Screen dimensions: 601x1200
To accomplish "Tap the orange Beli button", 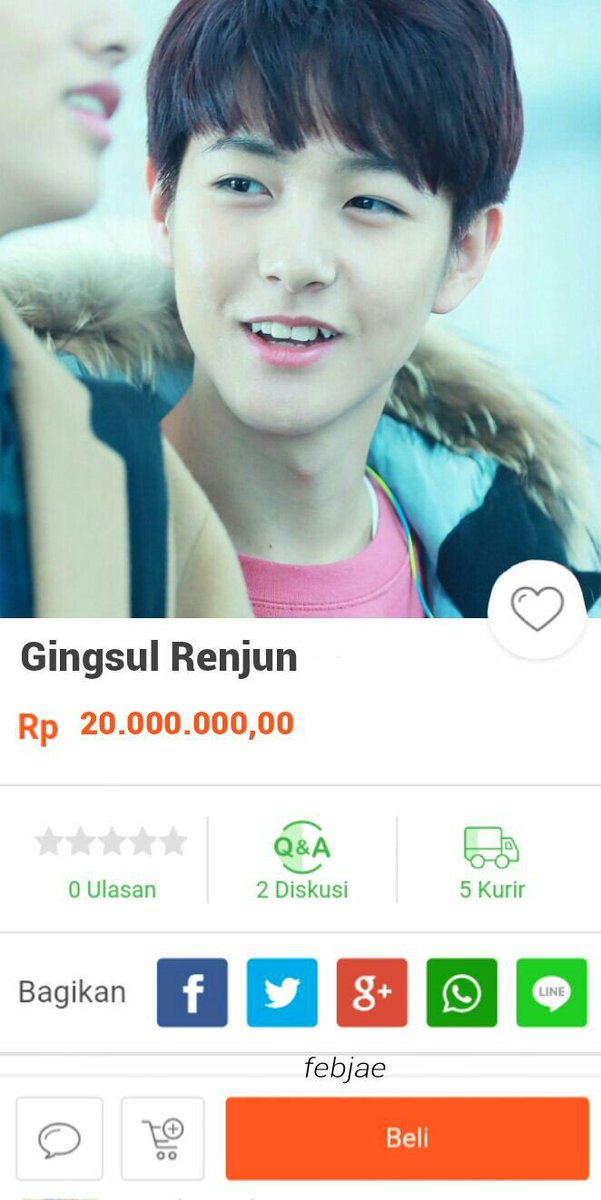I will (407, 1138).
